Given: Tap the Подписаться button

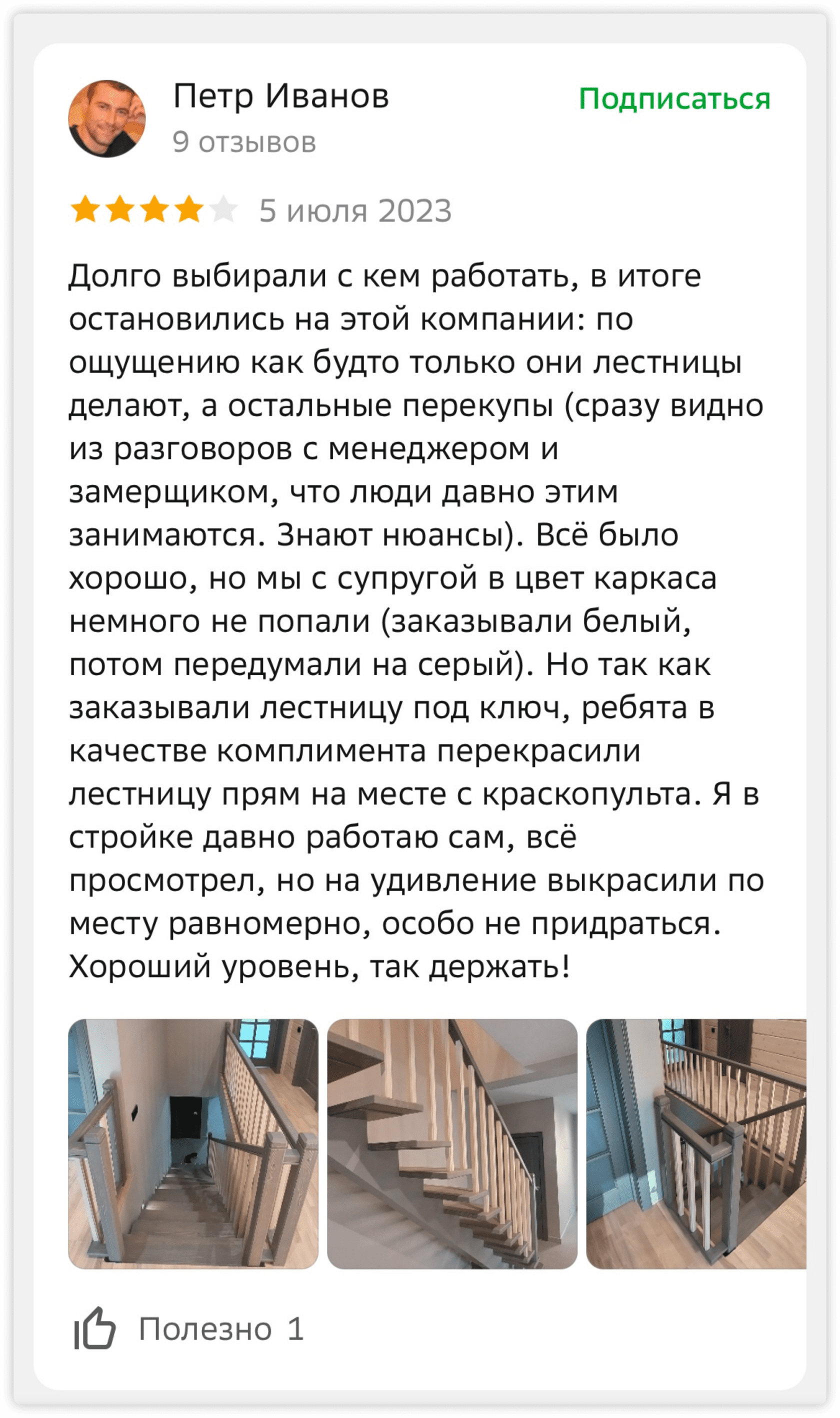Looking at the screenshot, I should [674, 99].
